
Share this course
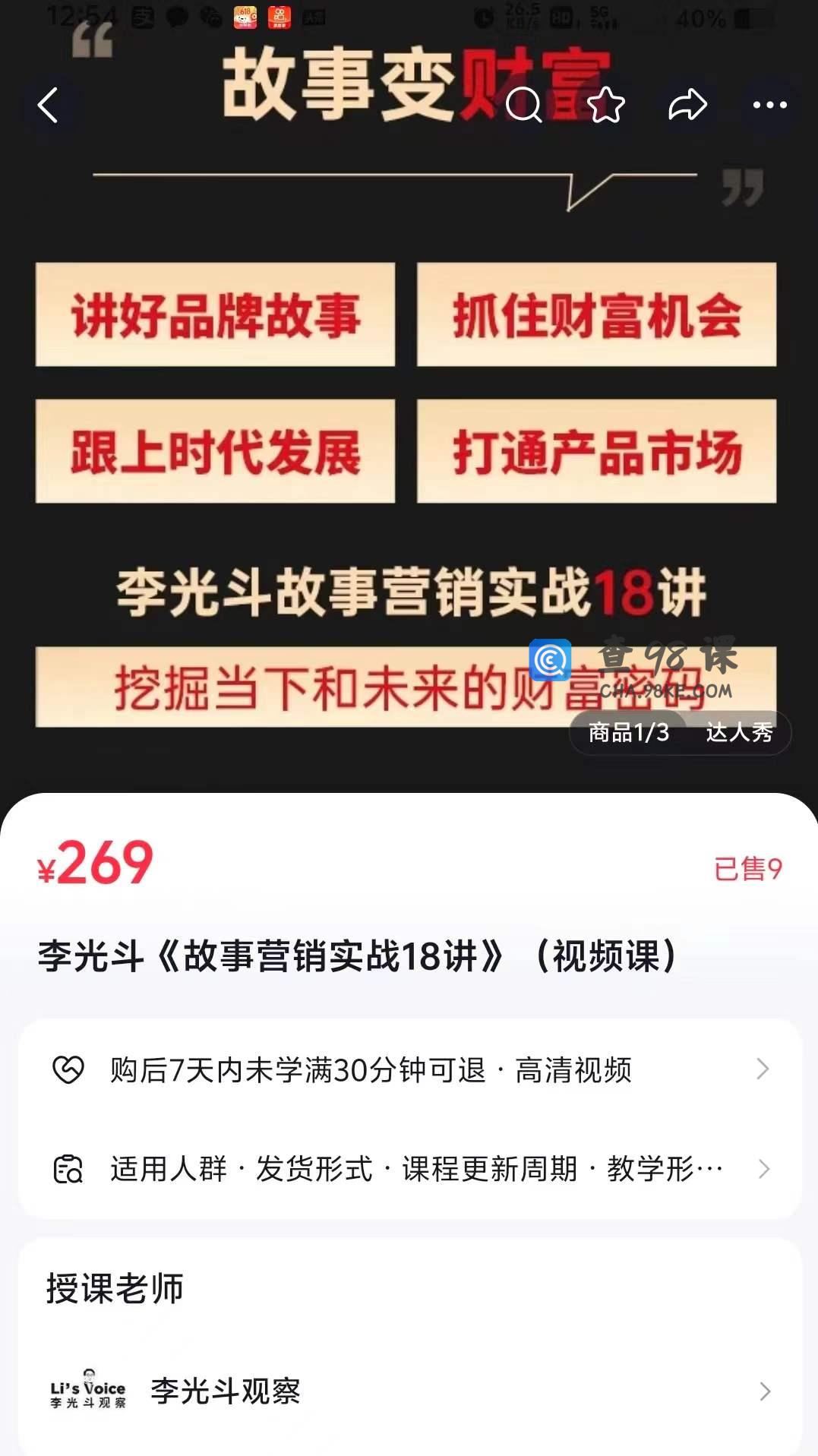687,105
